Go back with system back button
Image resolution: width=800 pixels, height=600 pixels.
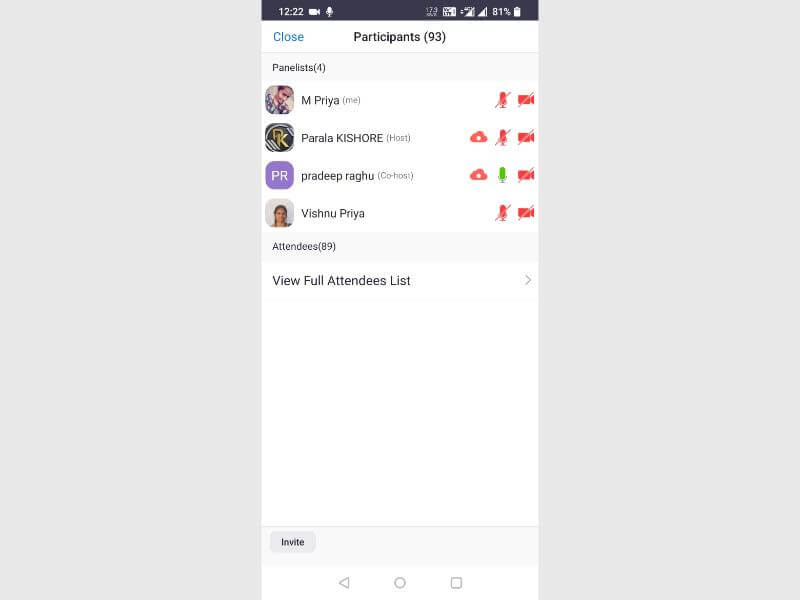[x=344, y=582]
